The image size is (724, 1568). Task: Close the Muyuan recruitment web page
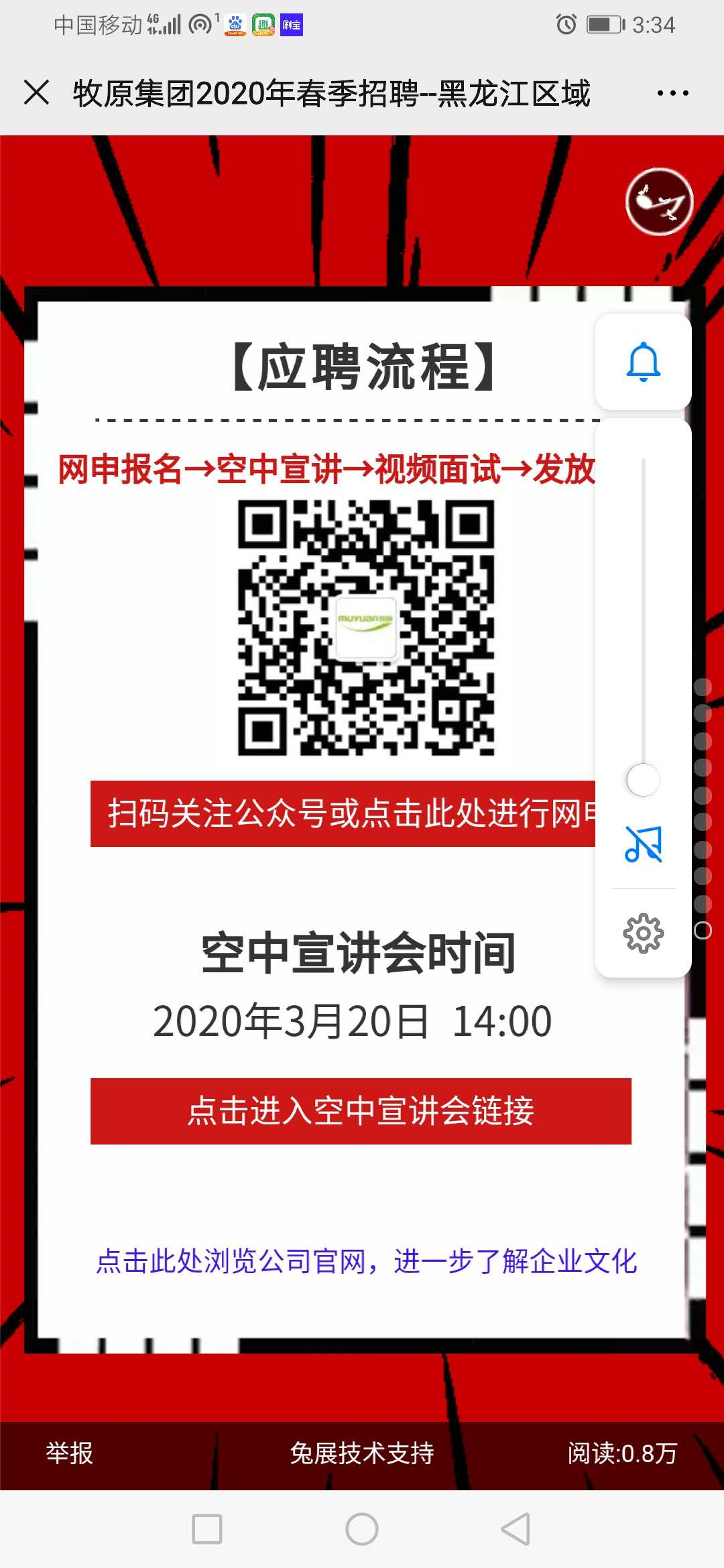coord(37,92)
